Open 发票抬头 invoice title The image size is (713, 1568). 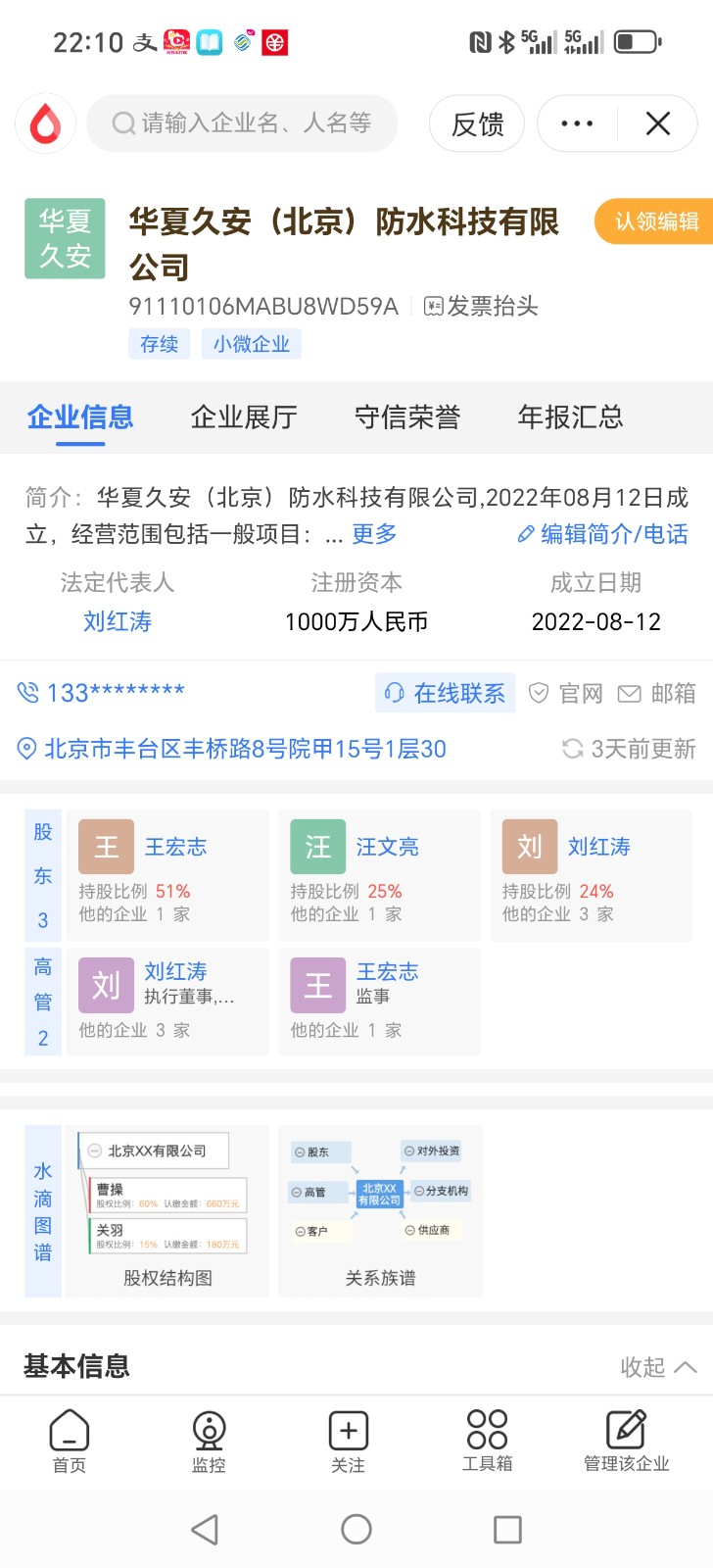481,307
